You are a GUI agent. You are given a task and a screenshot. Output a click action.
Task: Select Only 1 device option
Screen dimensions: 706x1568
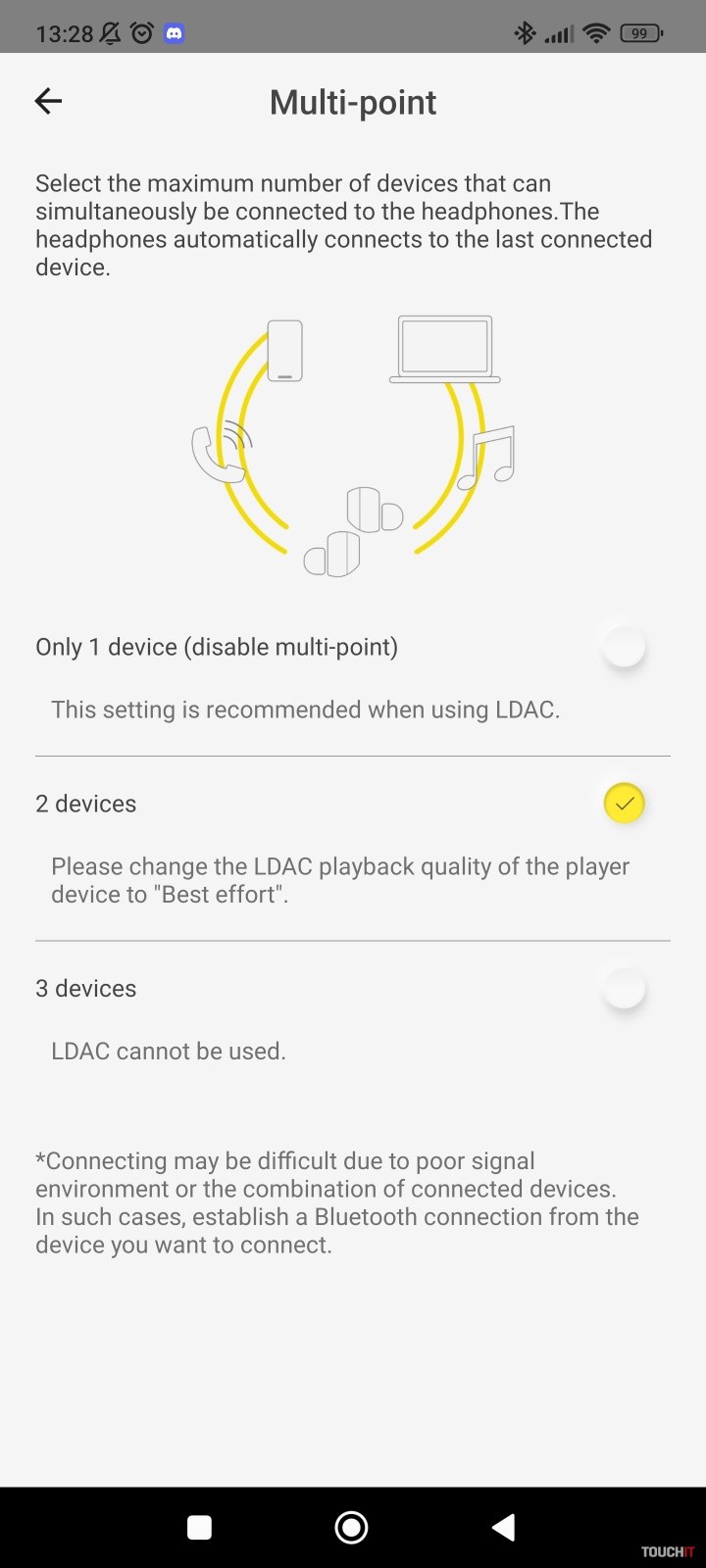pyautogui.click(x=624, y=647)
